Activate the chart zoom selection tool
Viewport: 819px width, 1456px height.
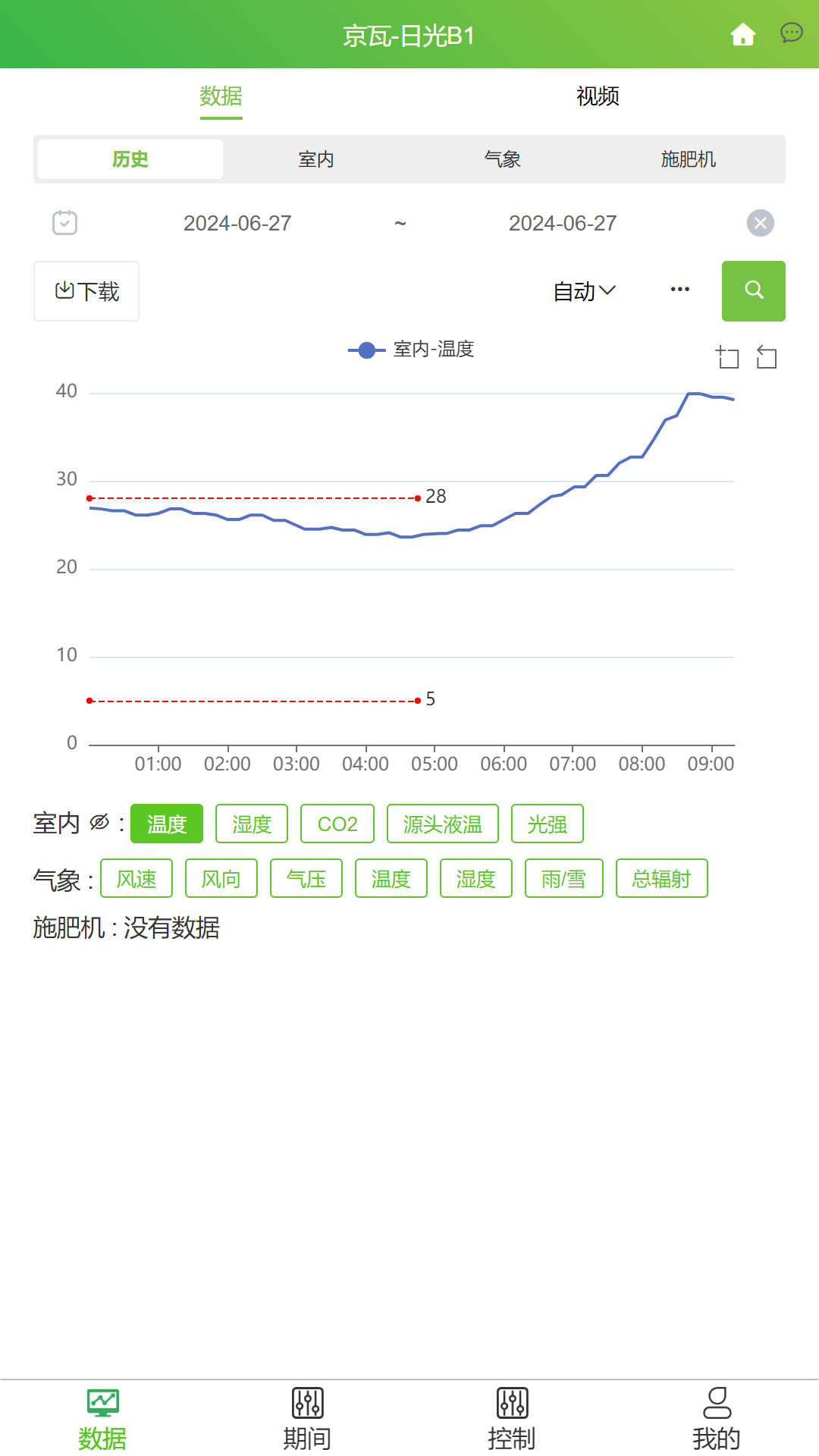coord(729,356)
